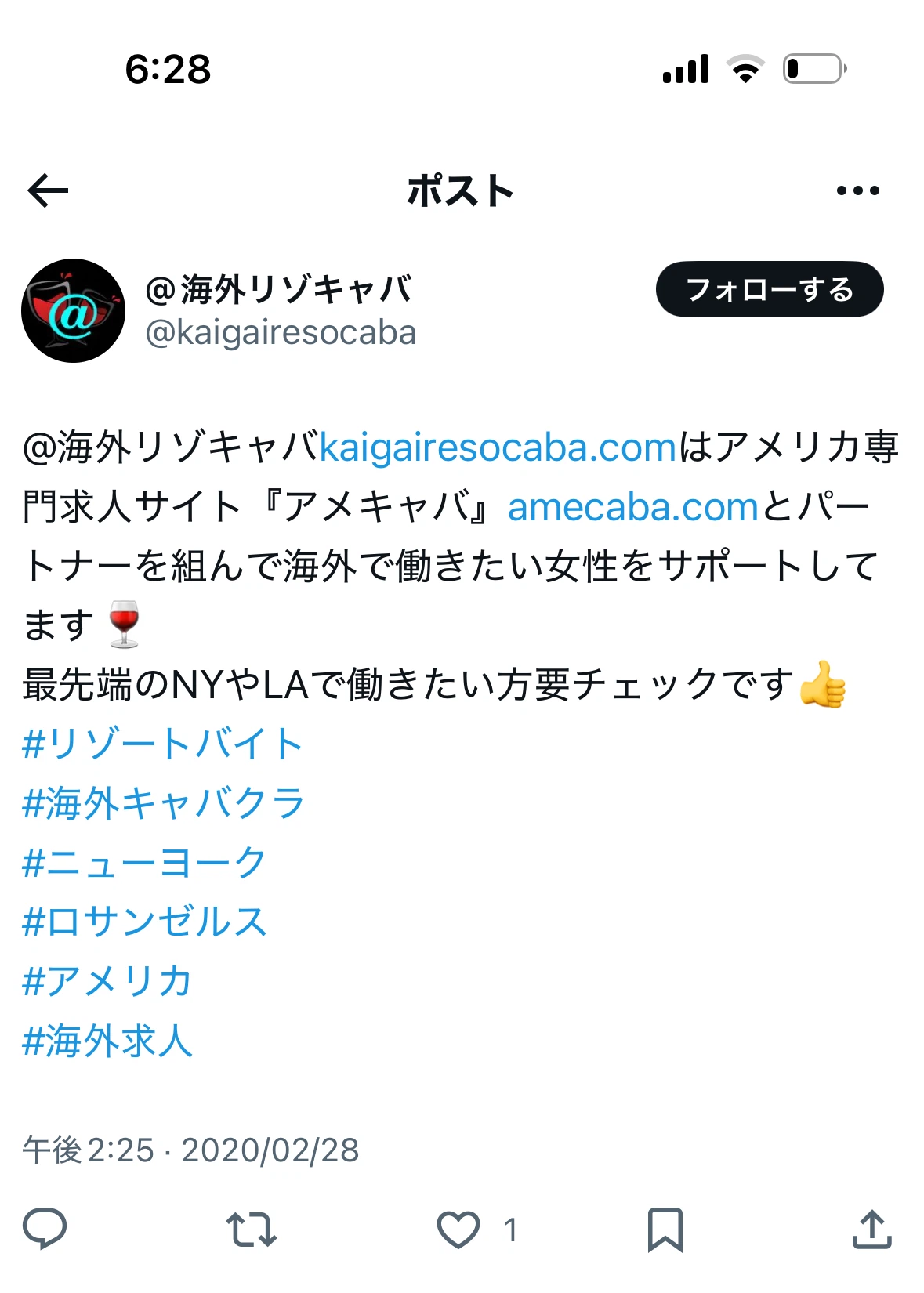Screen dimensions: 924x1293
Task: Open hashtag #海外求人
Action: pos(107,1041)
